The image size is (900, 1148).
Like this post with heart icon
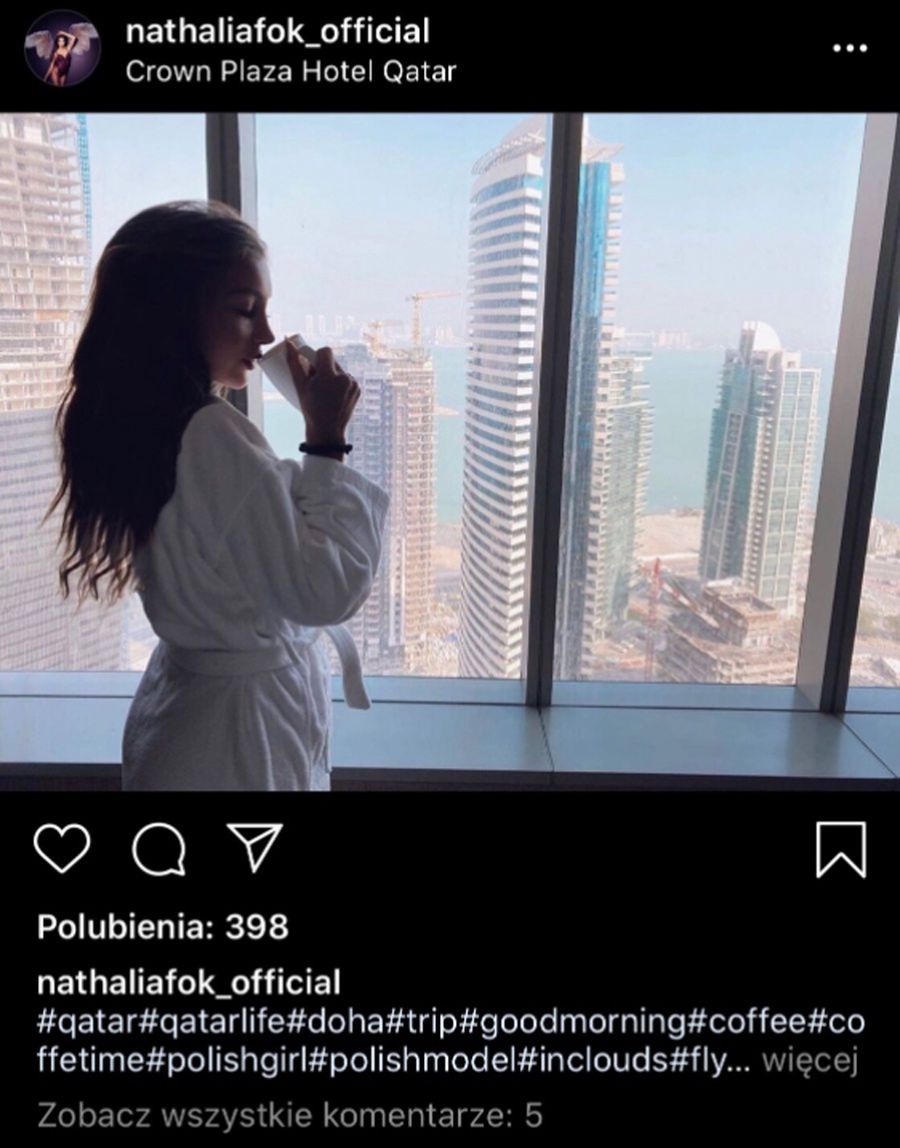(x=62, y=849)
